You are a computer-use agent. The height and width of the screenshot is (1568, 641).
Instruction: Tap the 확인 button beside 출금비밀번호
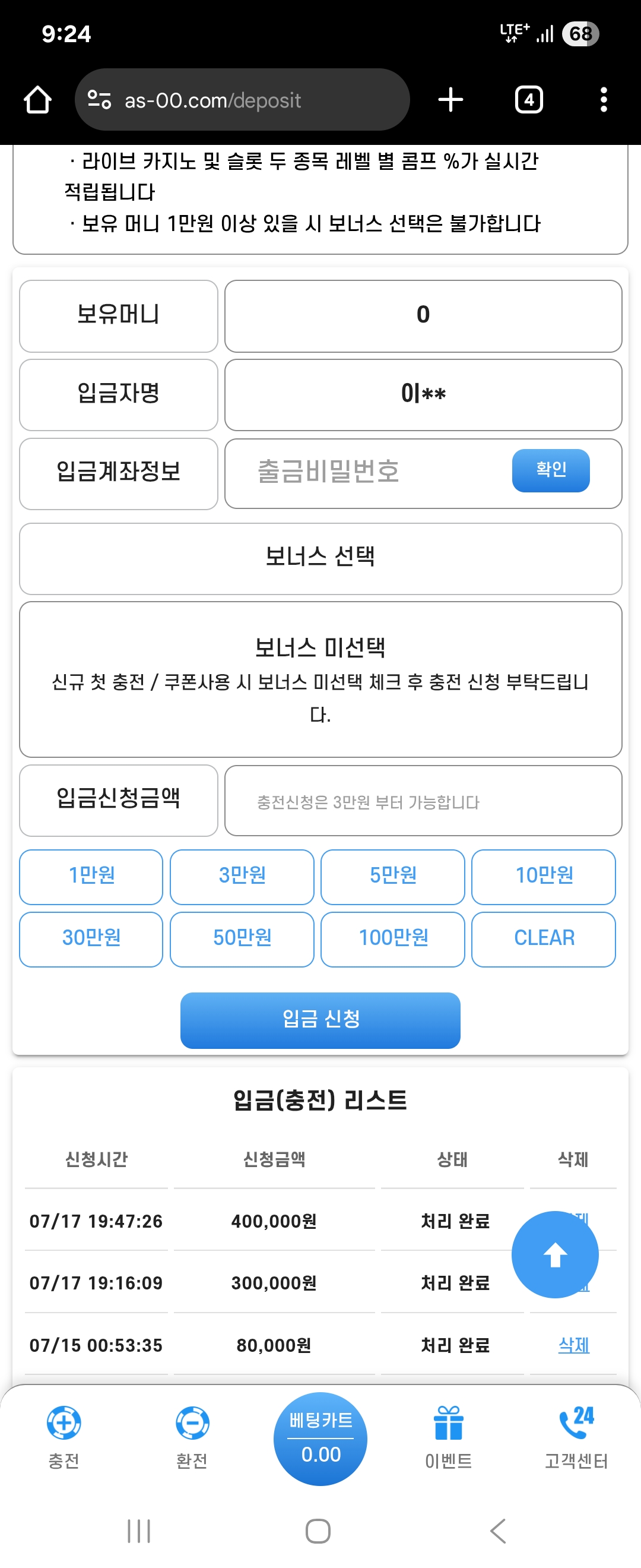(550, 470)
